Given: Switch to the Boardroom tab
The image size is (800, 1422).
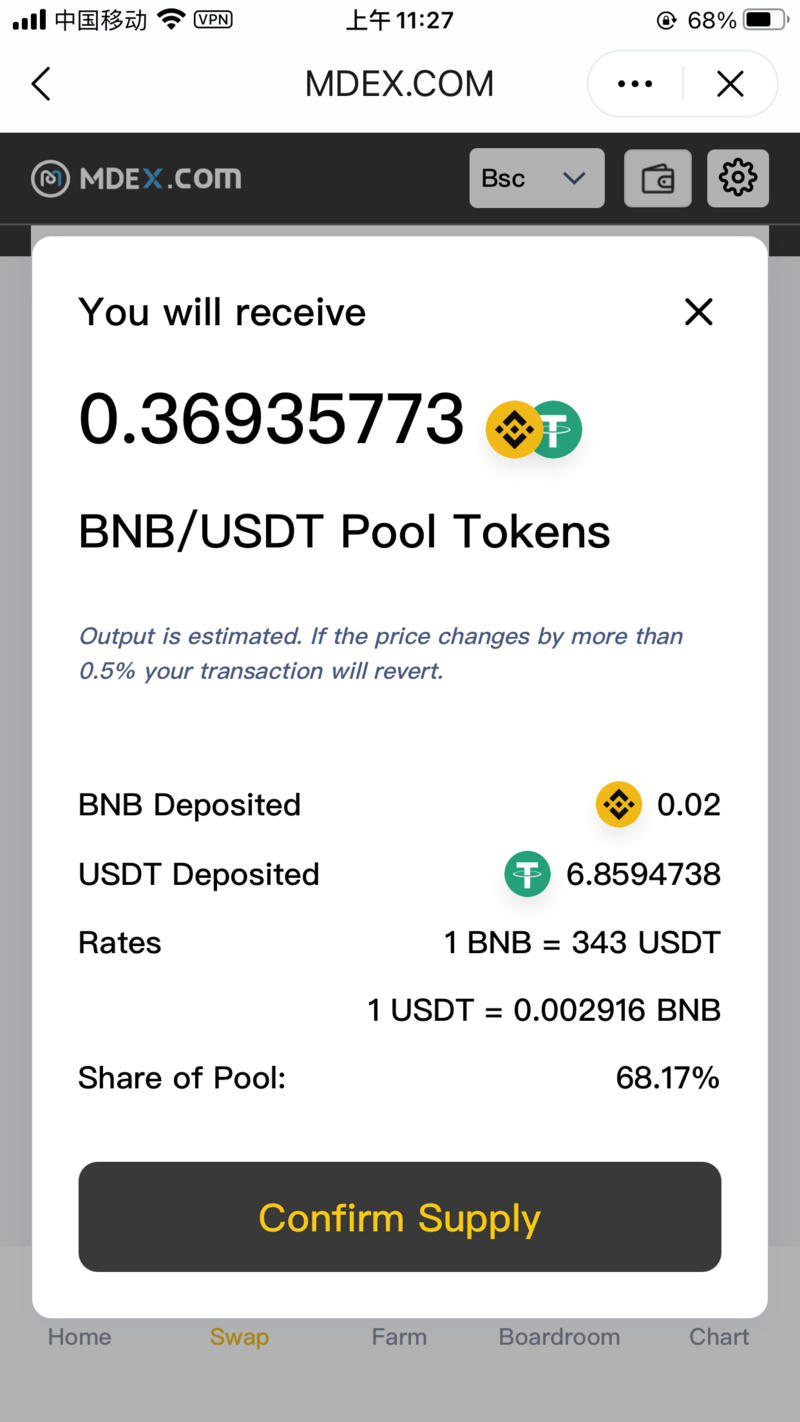Looking at the screenshot, I should coord(559,1337).
